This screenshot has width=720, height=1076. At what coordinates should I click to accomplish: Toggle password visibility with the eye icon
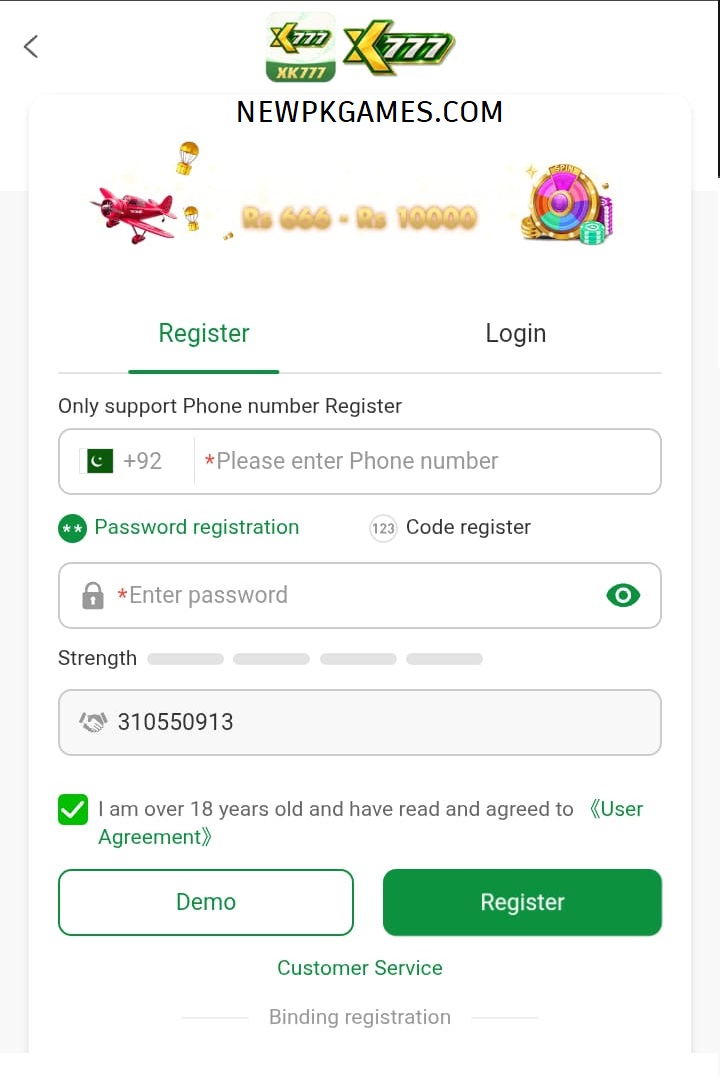(623, 596)
